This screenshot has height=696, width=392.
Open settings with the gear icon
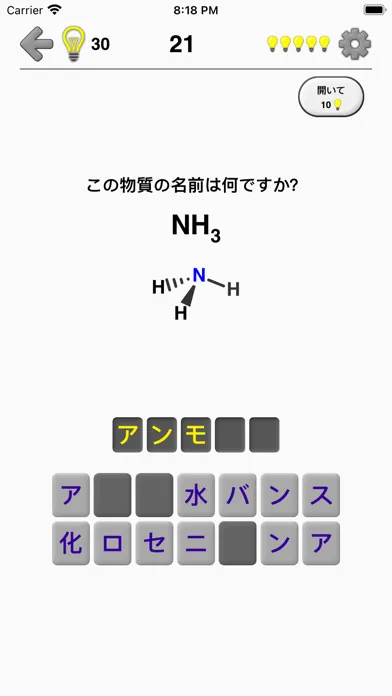[355, 44]
